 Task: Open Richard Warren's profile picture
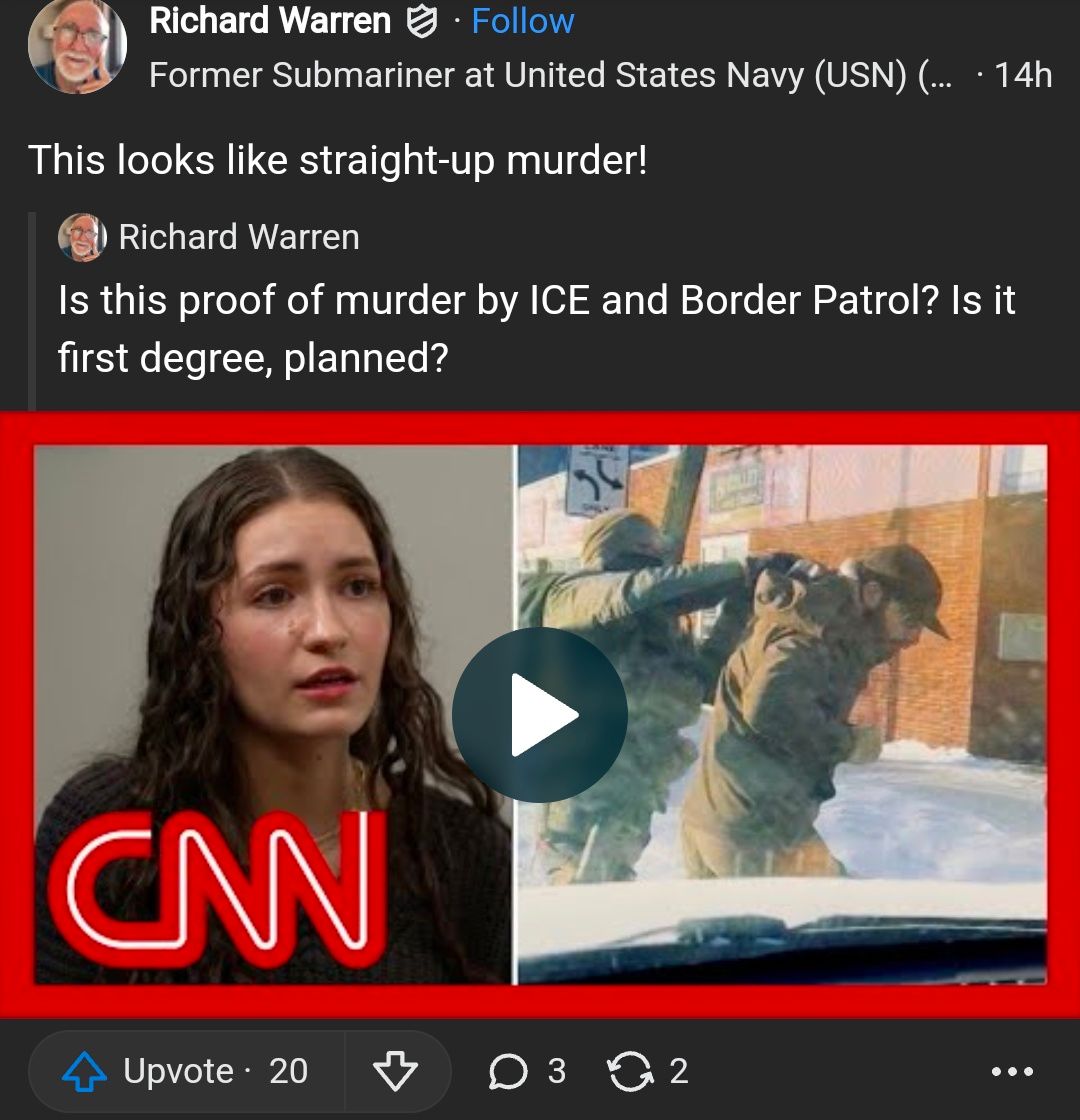coord(77,45)
